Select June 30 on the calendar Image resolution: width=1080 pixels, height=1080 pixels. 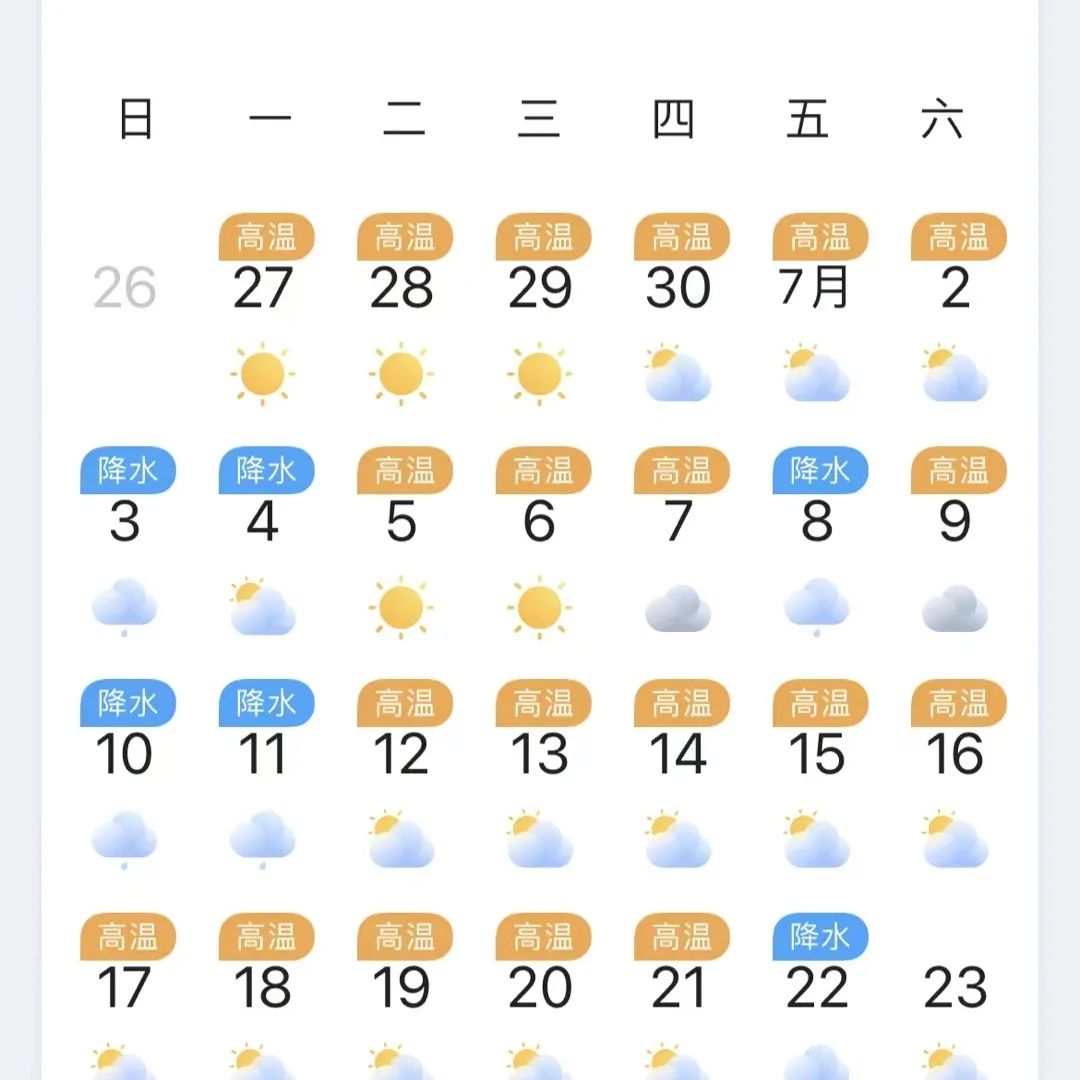pyautogui.click(x=679, y=289)
